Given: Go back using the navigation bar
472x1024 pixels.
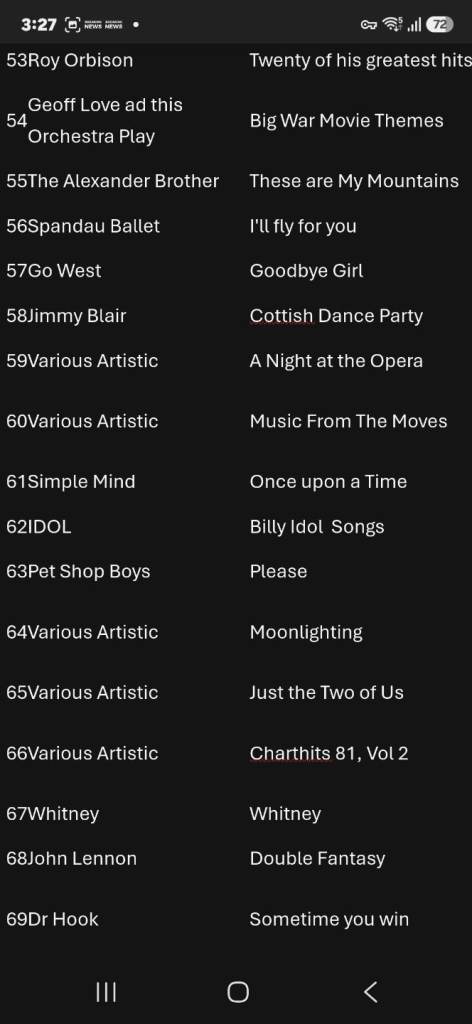Looking at the screenshot, I should pyautogui.click(x=370, y=992).
